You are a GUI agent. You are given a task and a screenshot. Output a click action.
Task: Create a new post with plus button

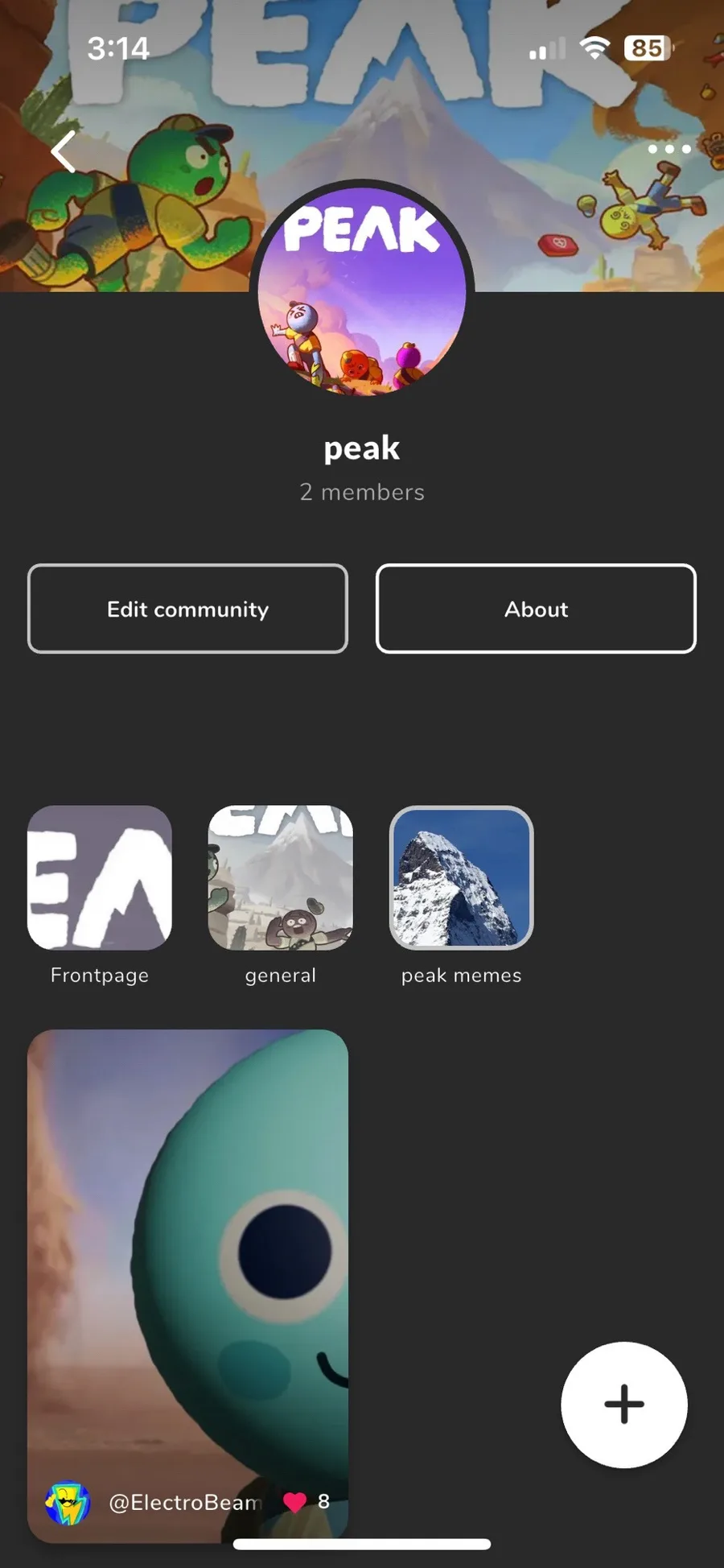pyautogui.click(x=624, y=1405)
